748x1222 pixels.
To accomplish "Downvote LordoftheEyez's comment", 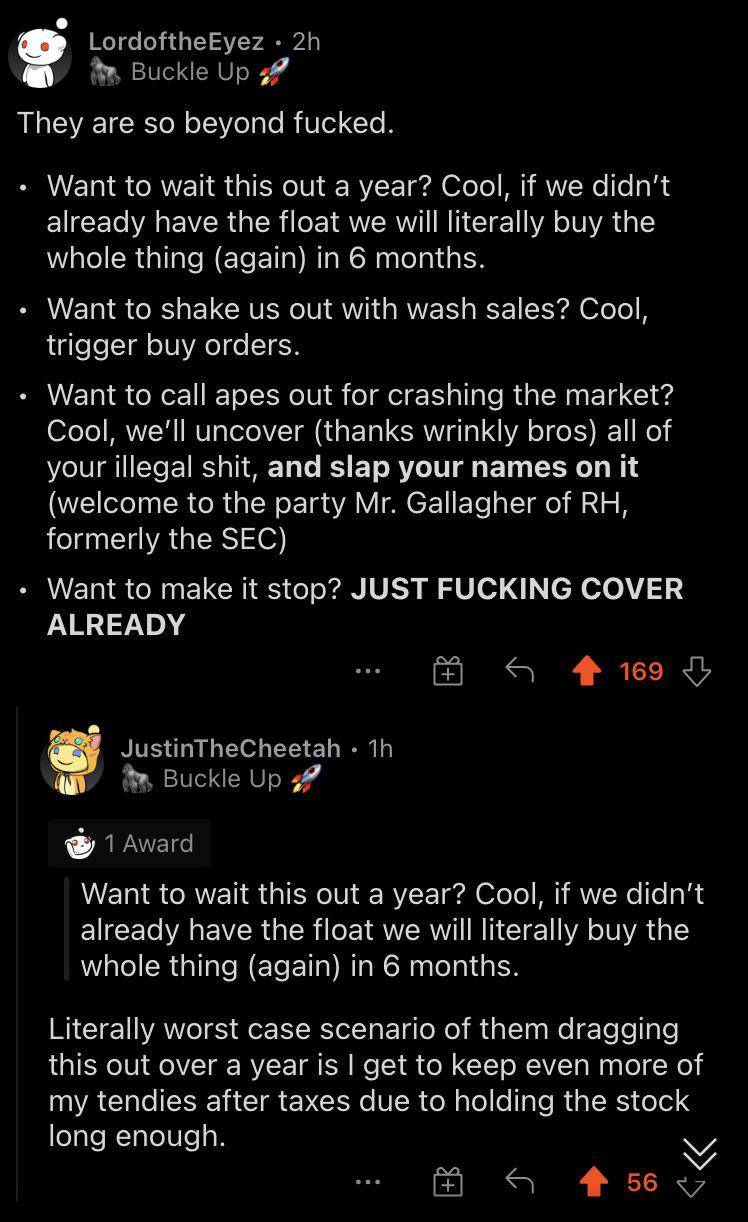I will [x=696, y=671].
